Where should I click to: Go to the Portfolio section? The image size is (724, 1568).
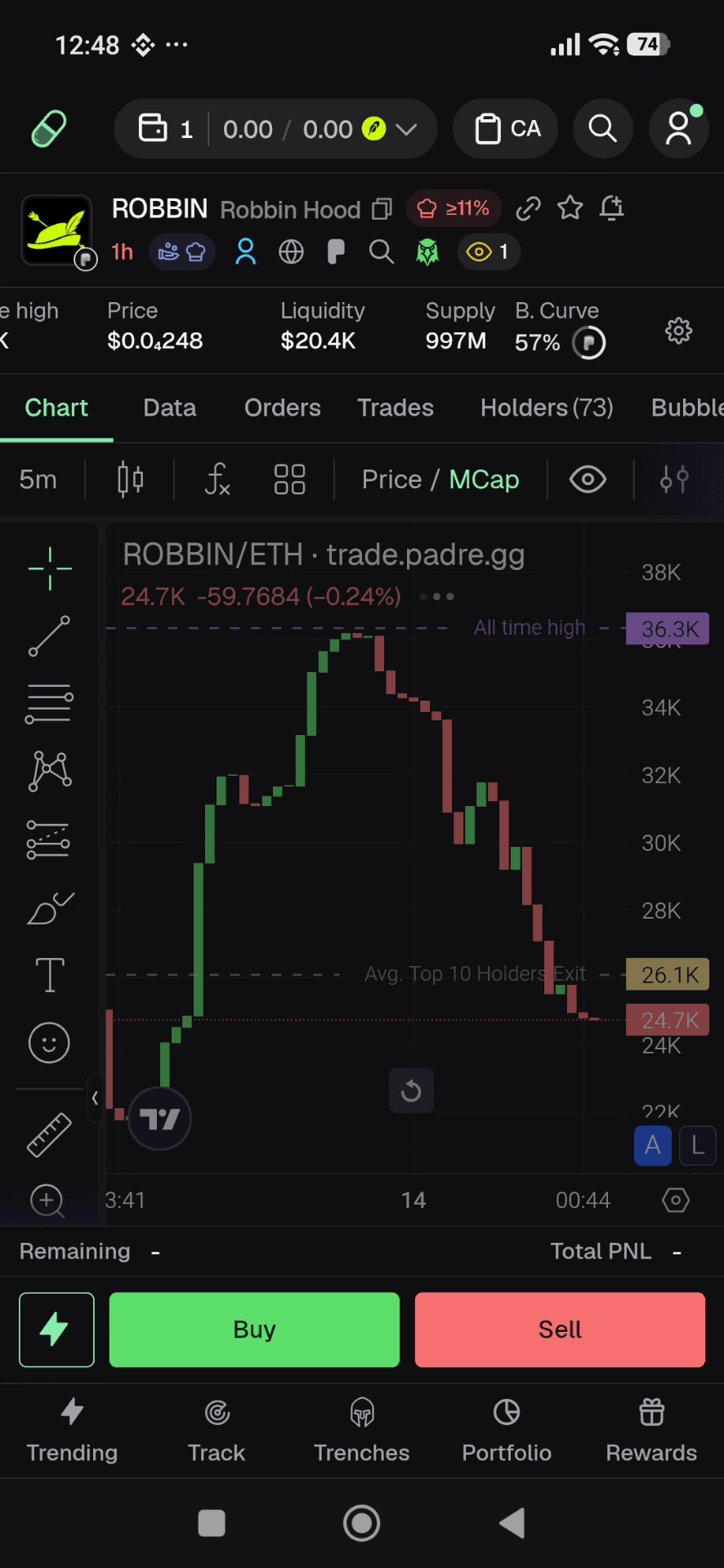tap(507, 1431)
